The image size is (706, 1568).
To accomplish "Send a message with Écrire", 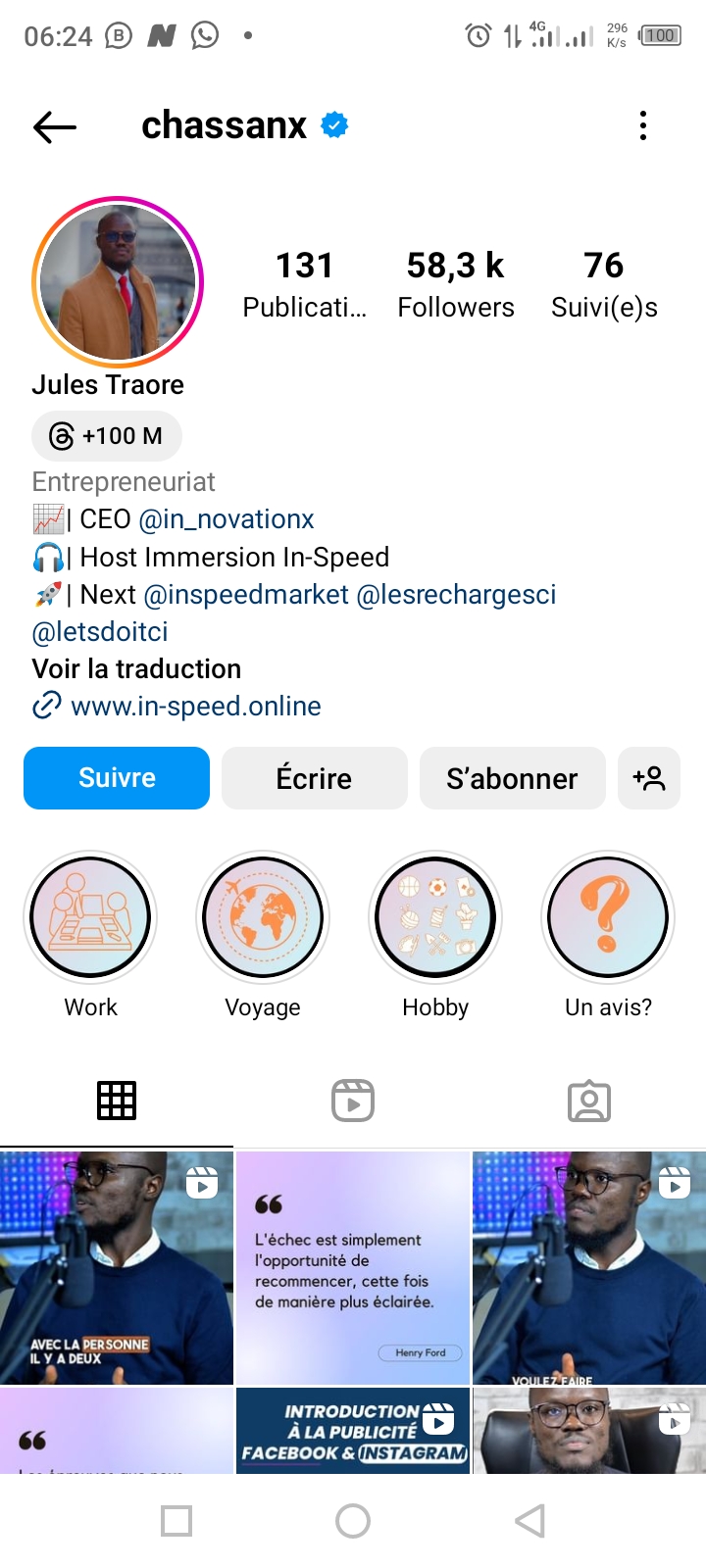I will point(314,778).
